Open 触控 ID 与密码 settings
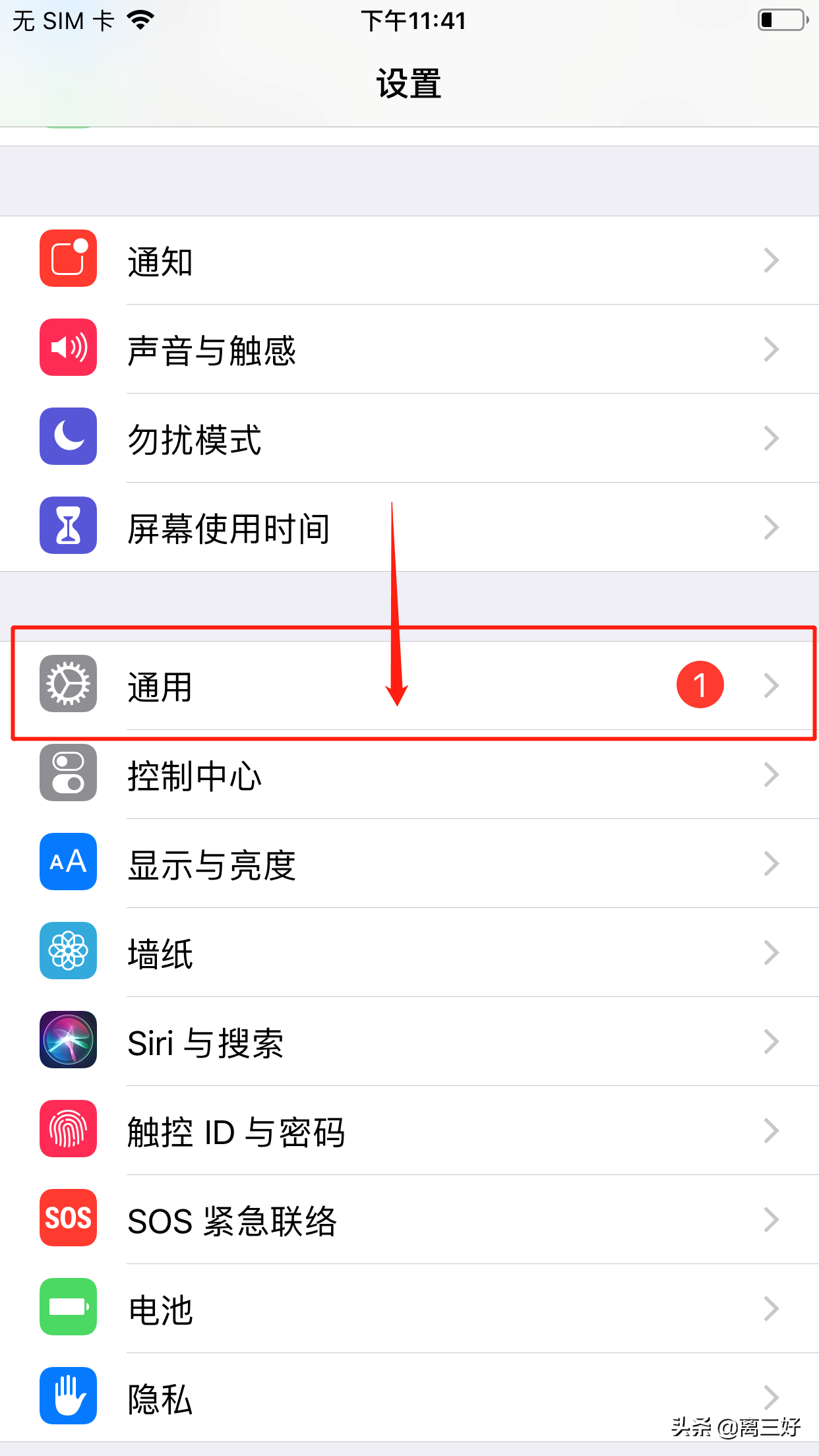 pos(409,1132)
